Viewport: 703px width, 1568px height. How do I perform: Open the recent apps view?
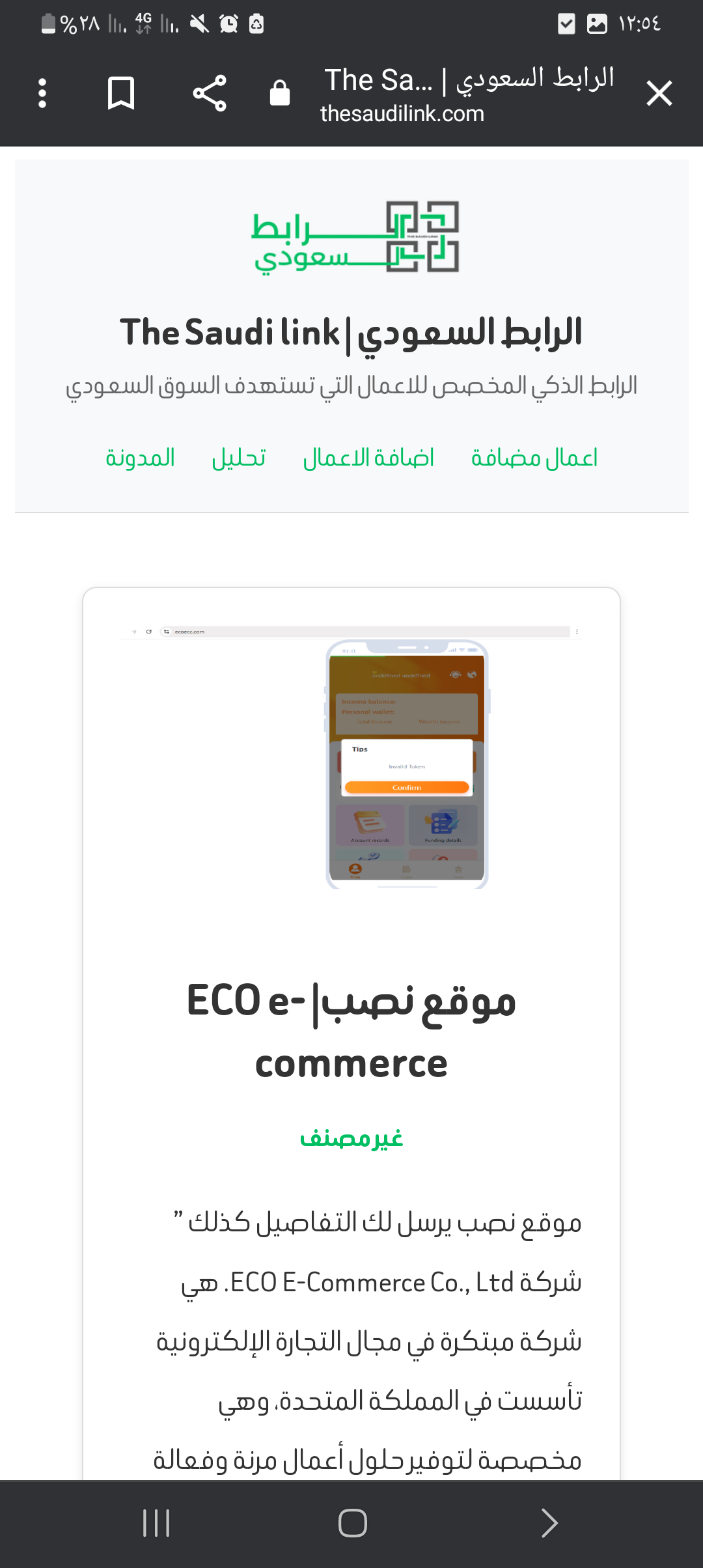[x=156, y=1523]
